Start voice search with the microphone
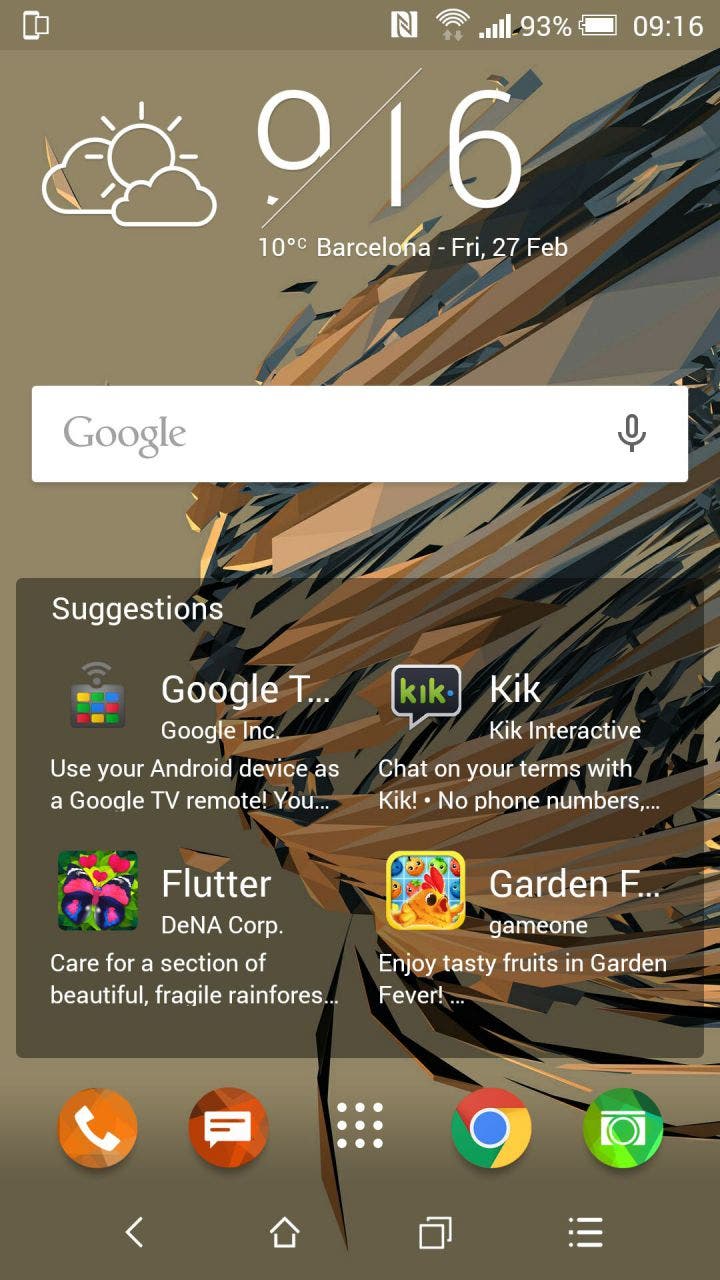720x1280 pixels. 631,434
